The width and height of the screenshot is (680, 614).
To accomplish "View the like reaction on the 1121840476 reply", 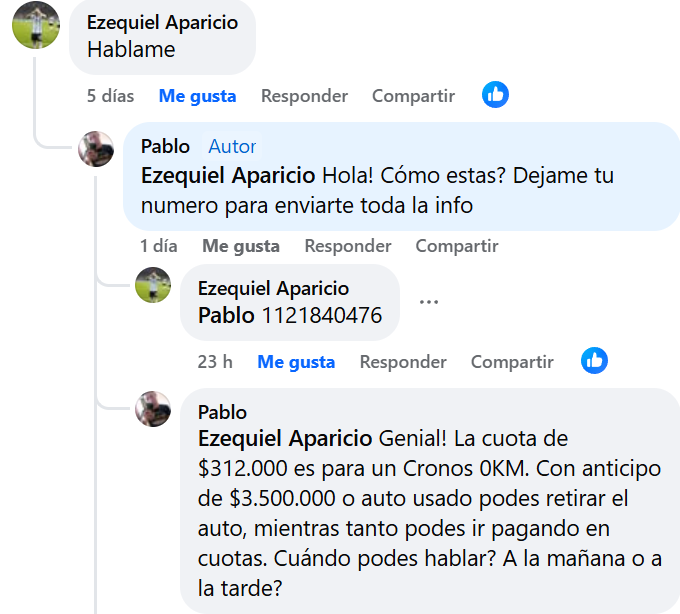I will point(594,361).
